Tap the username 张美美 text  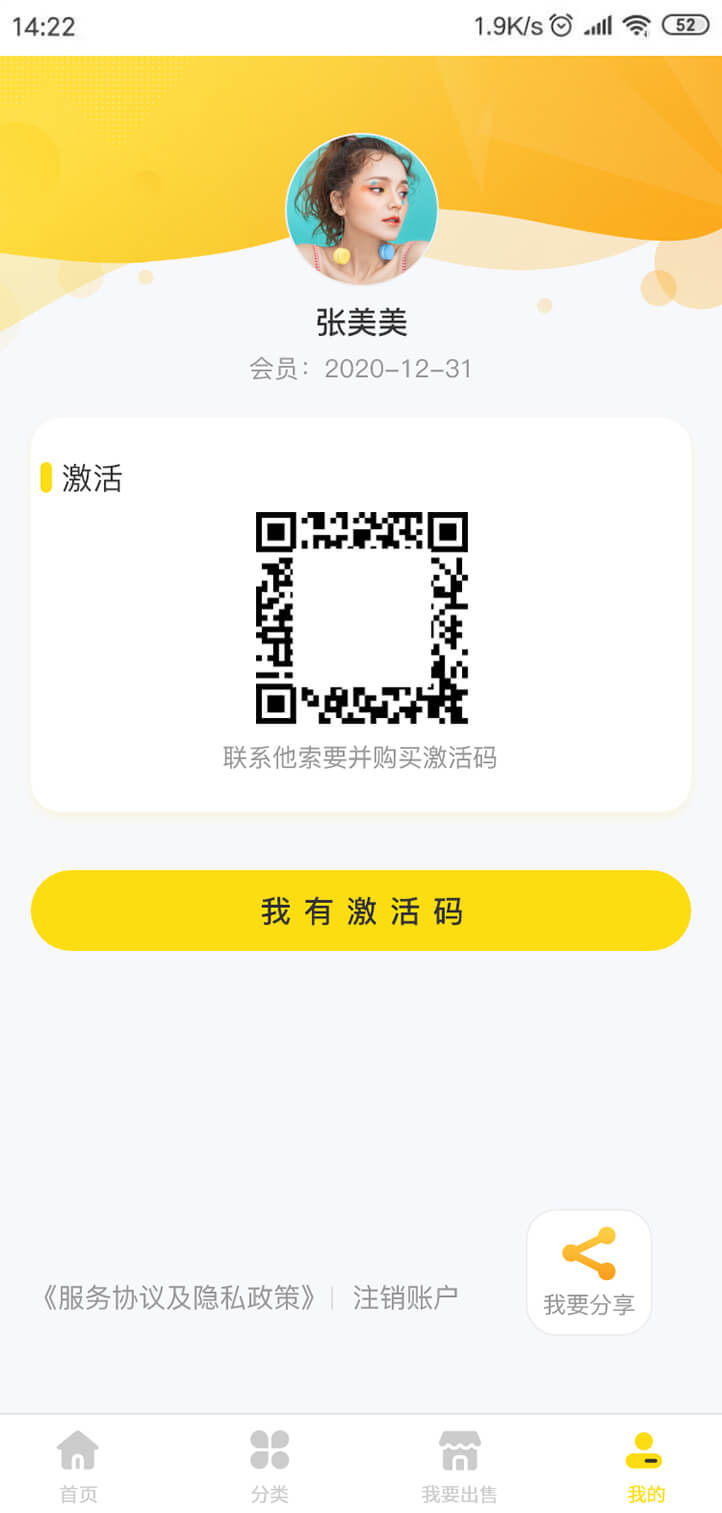361,324
